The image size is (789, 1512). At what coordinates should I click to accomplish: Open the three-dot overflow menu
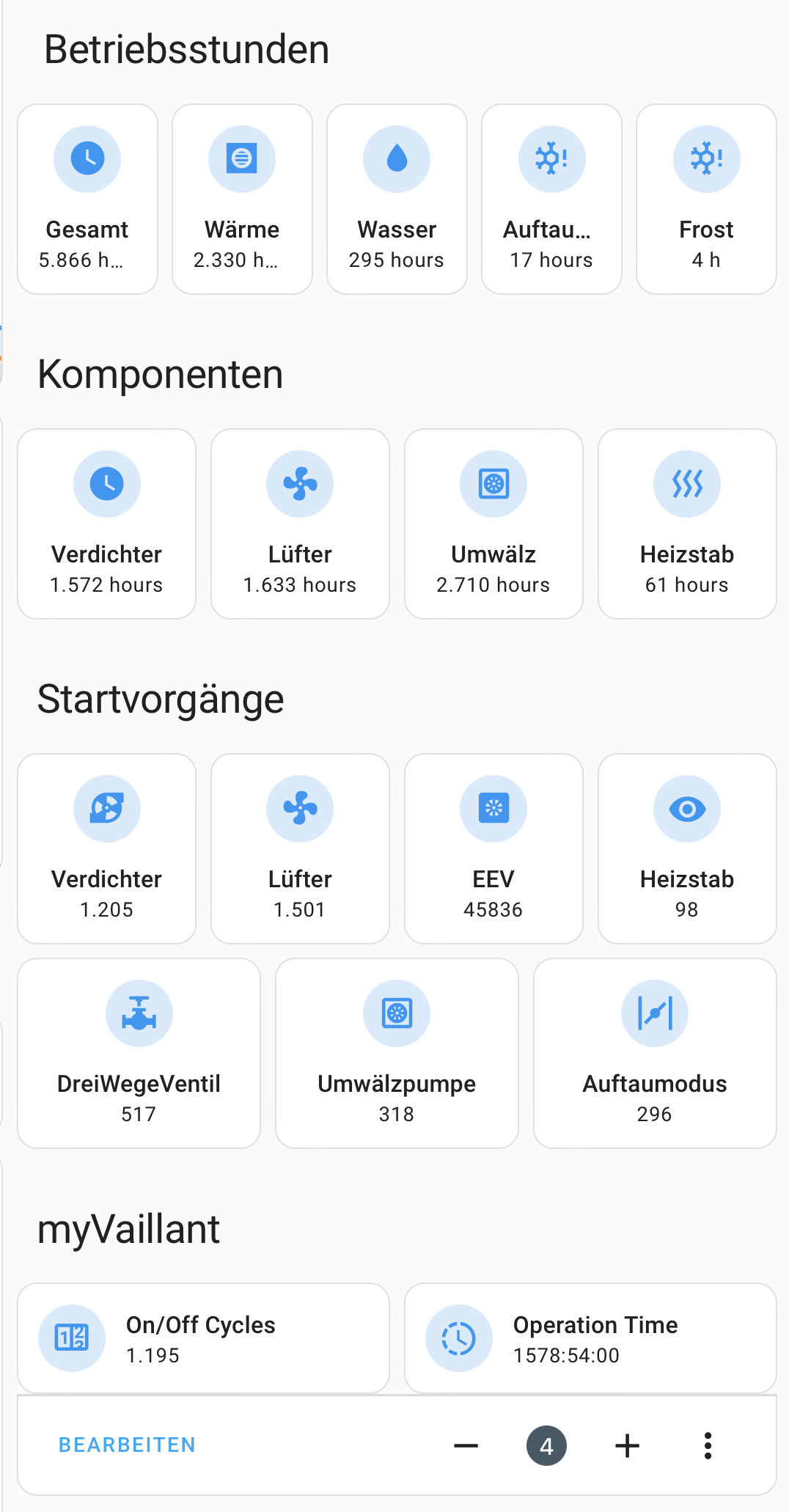click(708, 1446)
